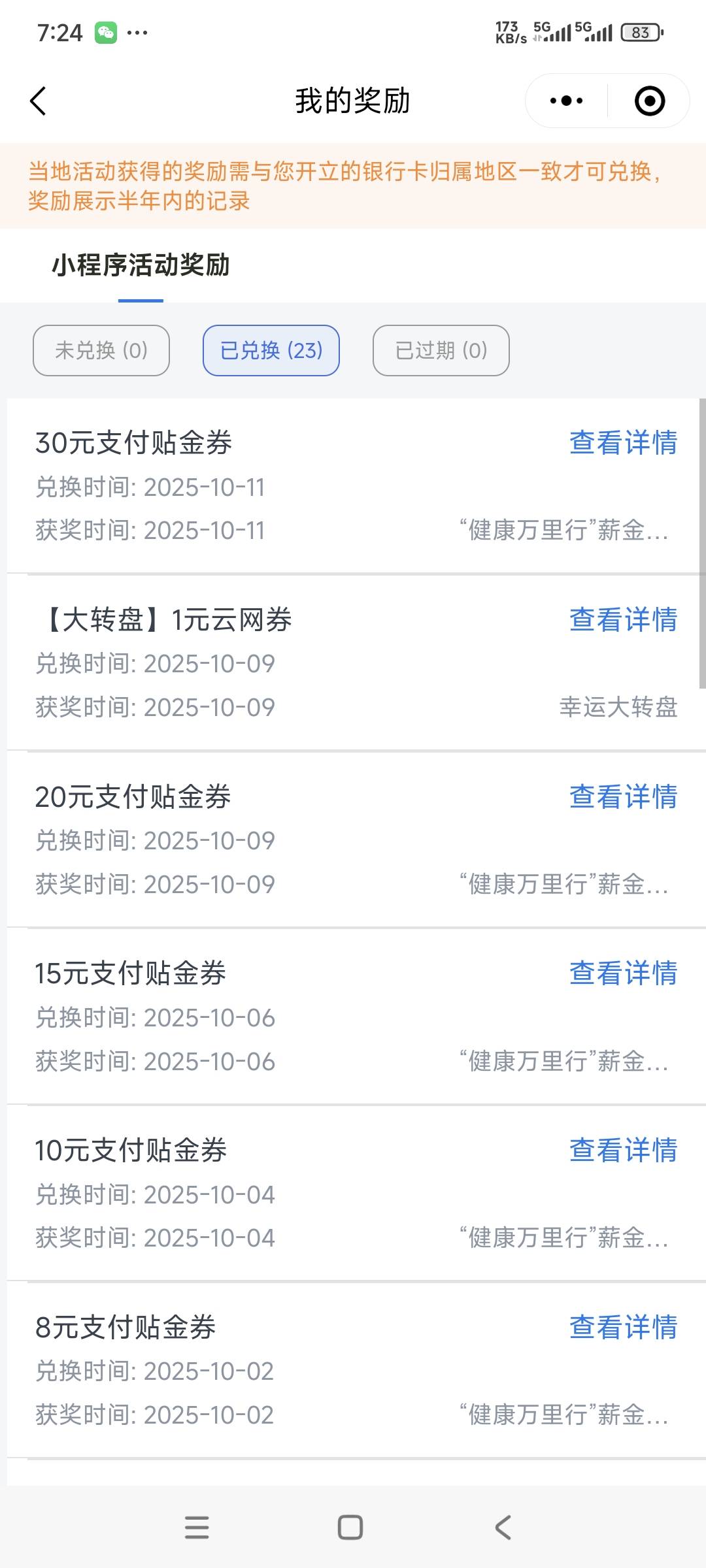The width and height of the screenshot is (706, 1568).
Task: Go back from 我的奖励 page
Action: 39,101
